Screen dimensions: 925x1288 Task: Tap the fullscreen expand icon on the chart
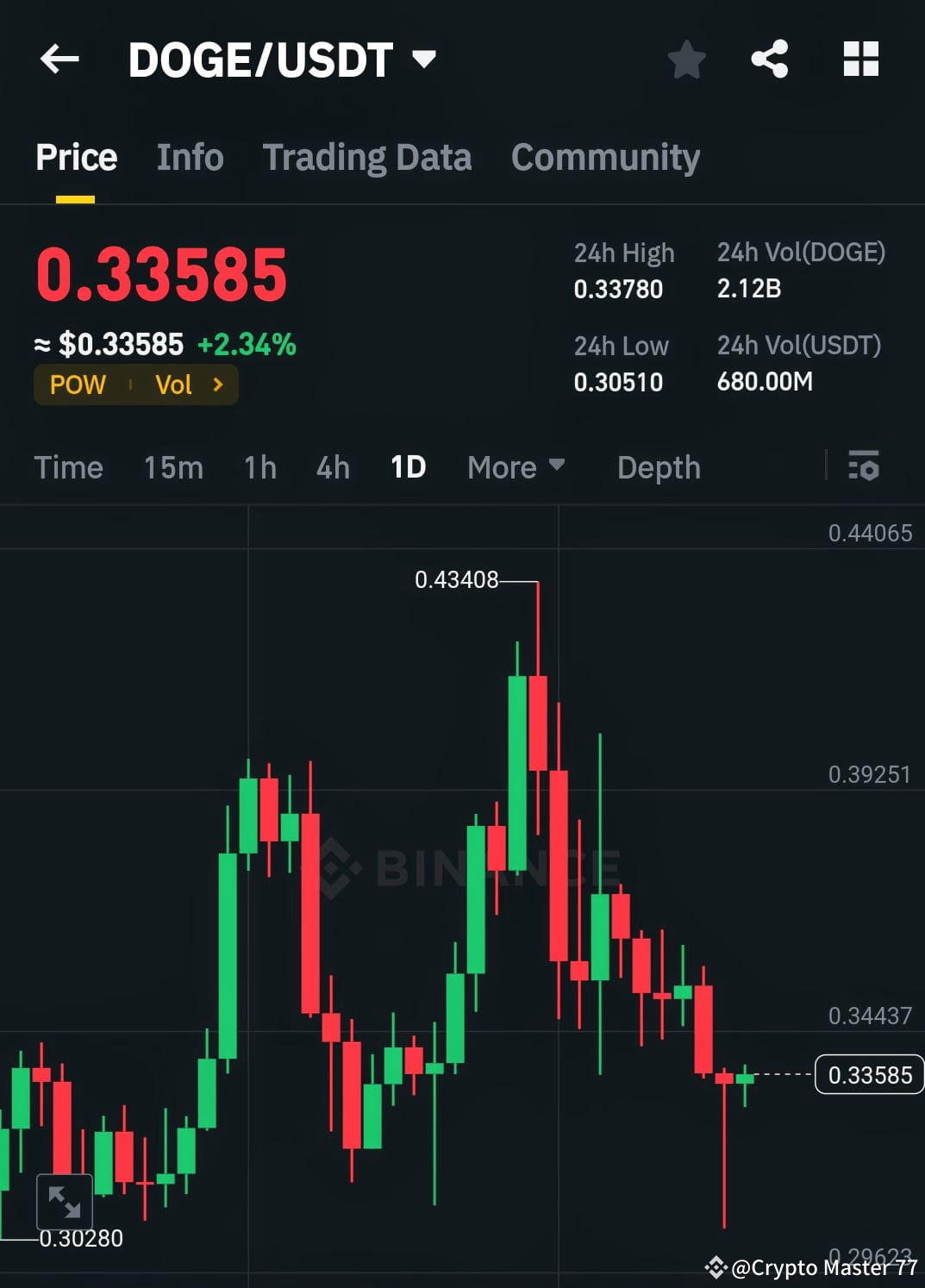[64, 1202]
